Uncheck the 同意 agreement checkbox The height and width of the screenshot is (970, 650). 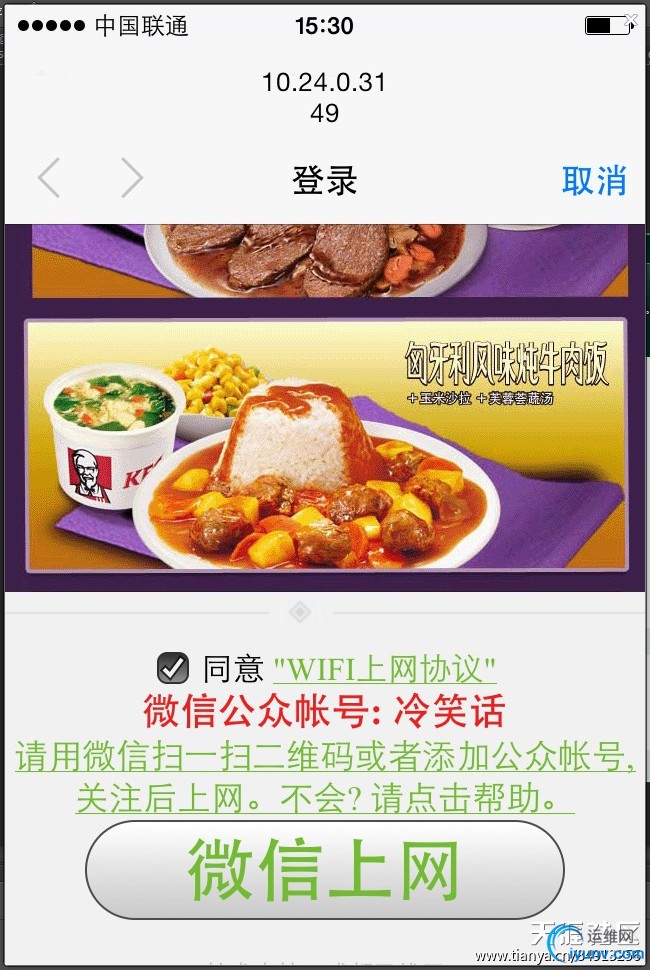[173, 667]
